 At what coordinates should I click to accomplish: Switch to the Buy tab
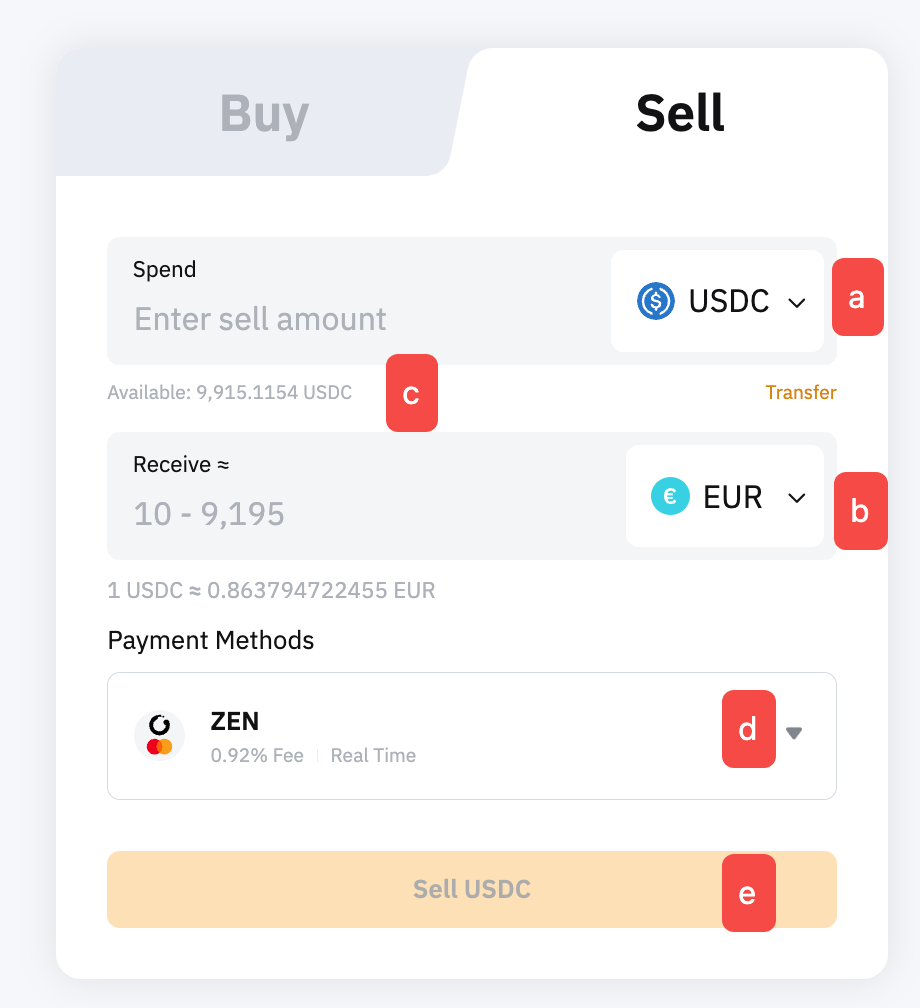click(264, 114)
